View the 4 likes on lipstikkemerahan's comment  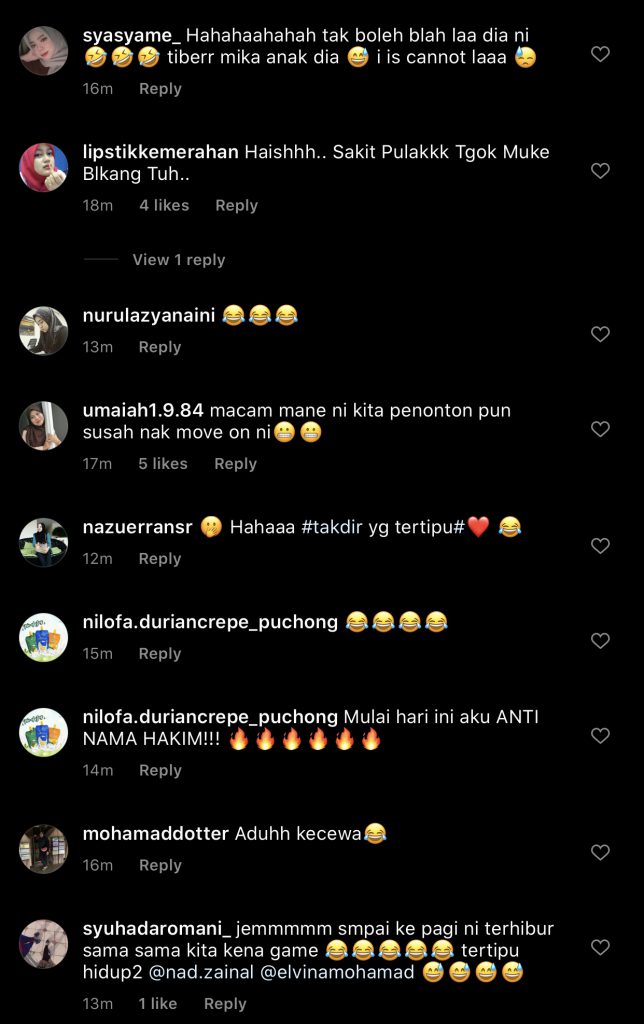pos(164,206)
